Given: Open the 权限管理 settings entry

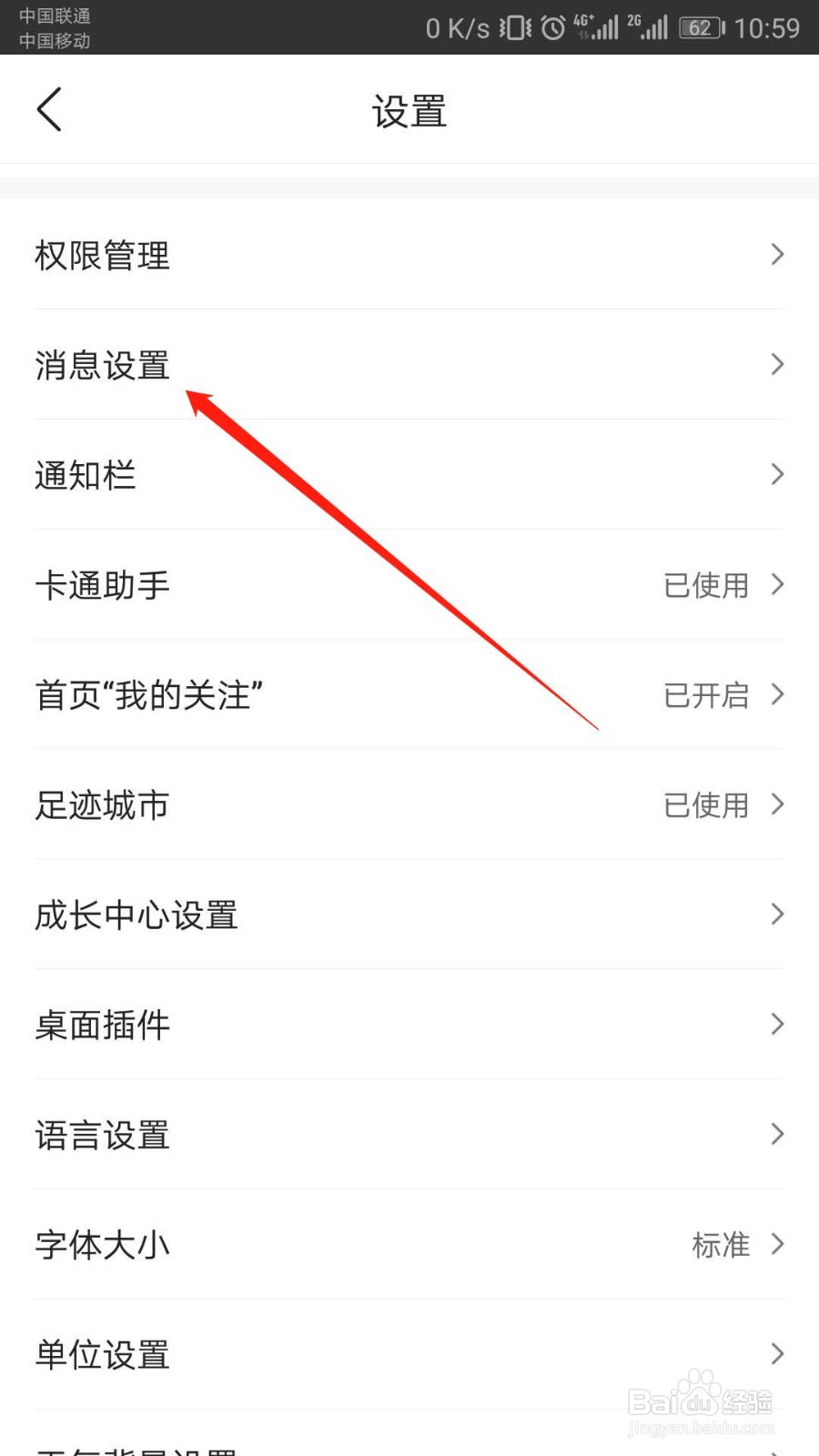Looking at the screenshot, I should 409,255.
